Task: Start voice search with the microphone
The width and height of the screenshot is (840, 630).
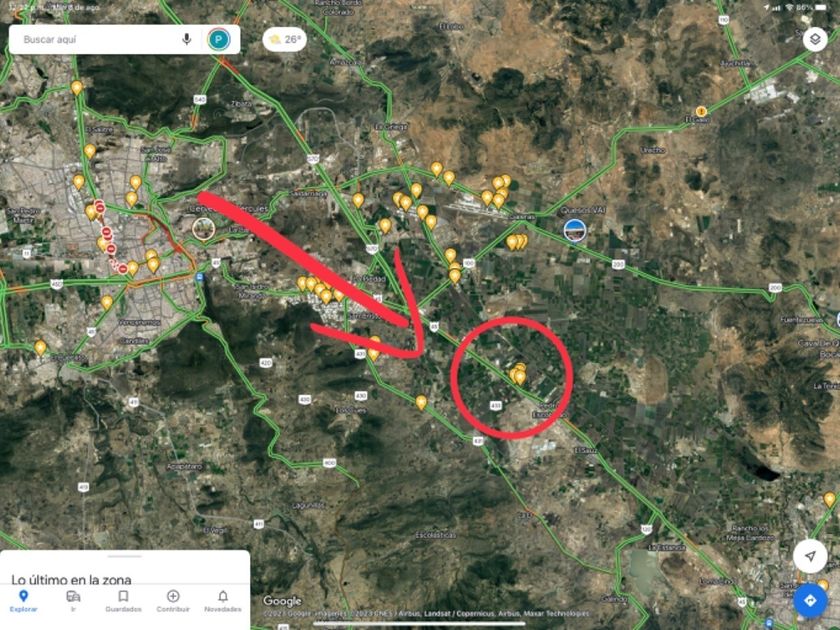Action: [187, 40]
